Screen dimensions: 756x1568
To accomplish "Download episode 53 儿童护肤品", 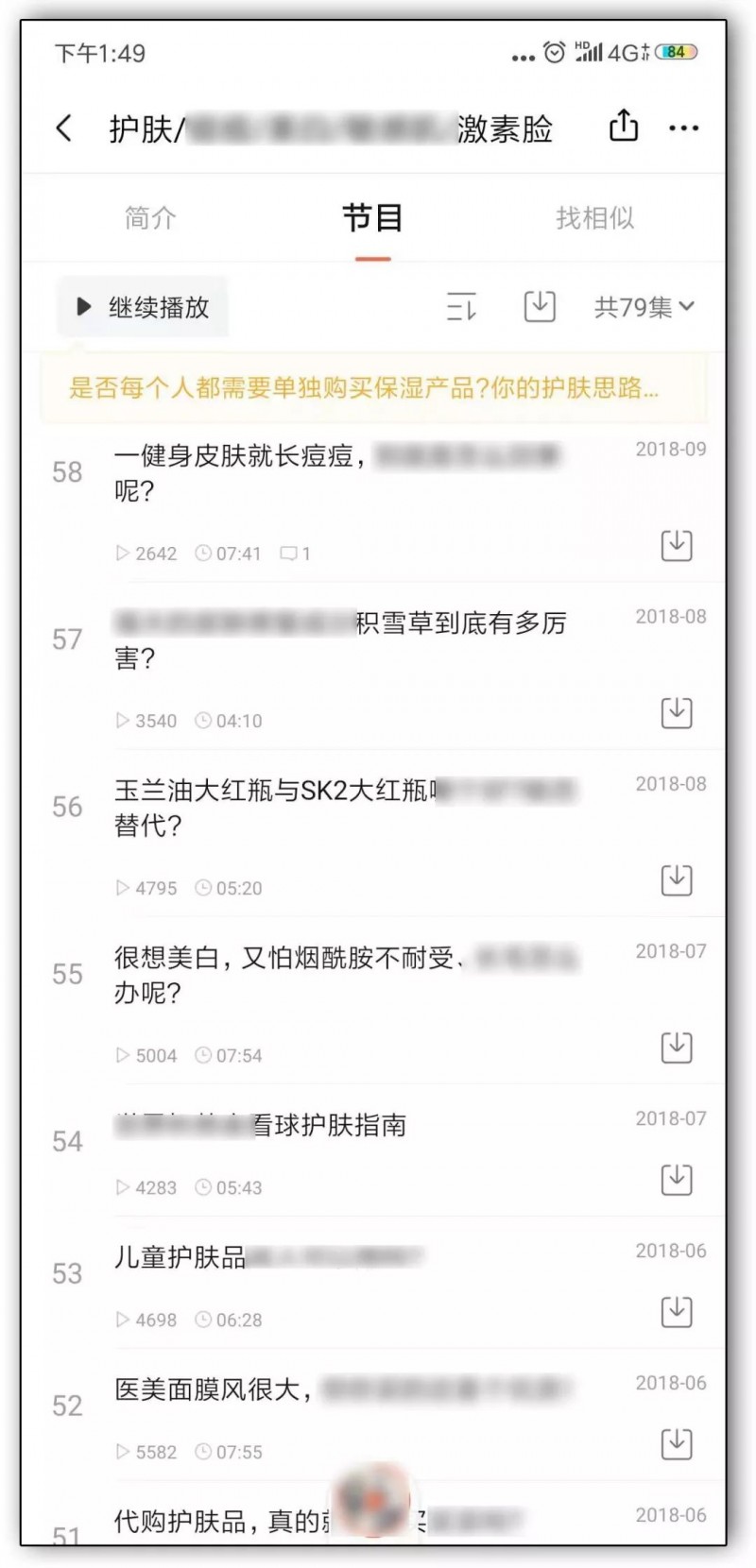I will click(x=676, y=1311).
